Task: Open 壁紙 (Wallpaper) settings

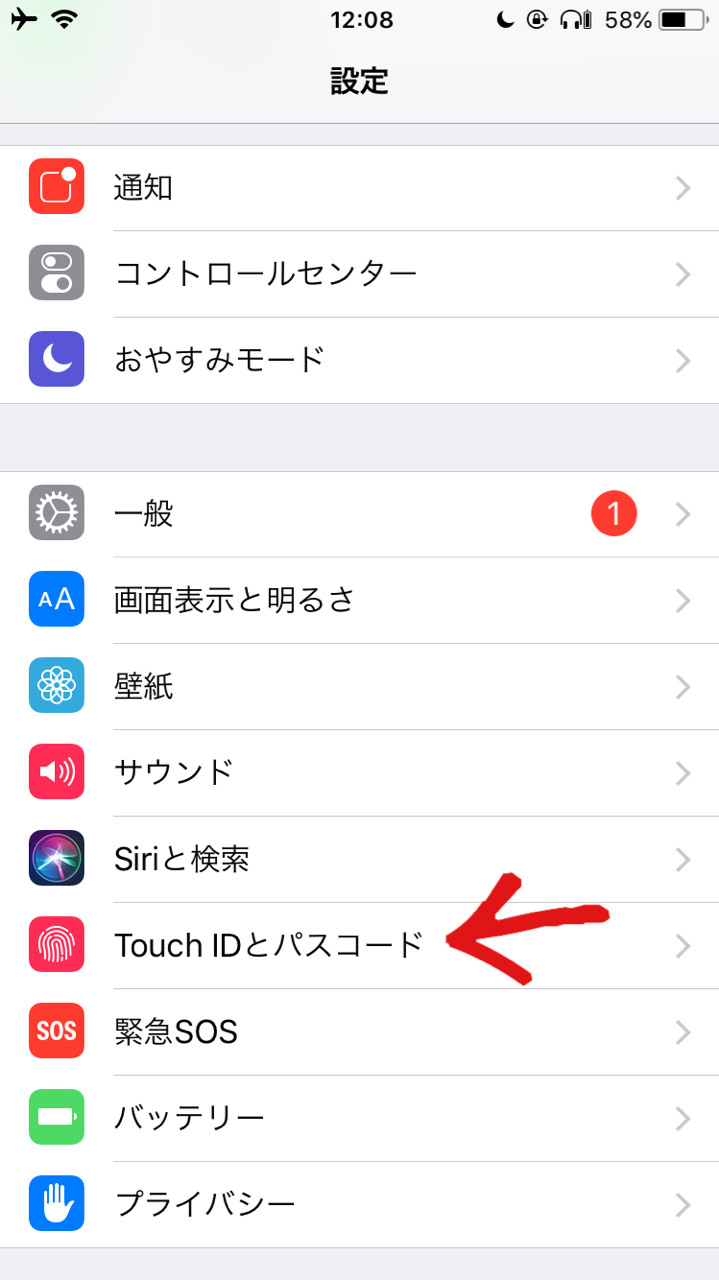Action: pyautogui.click(x=359, y=686)
